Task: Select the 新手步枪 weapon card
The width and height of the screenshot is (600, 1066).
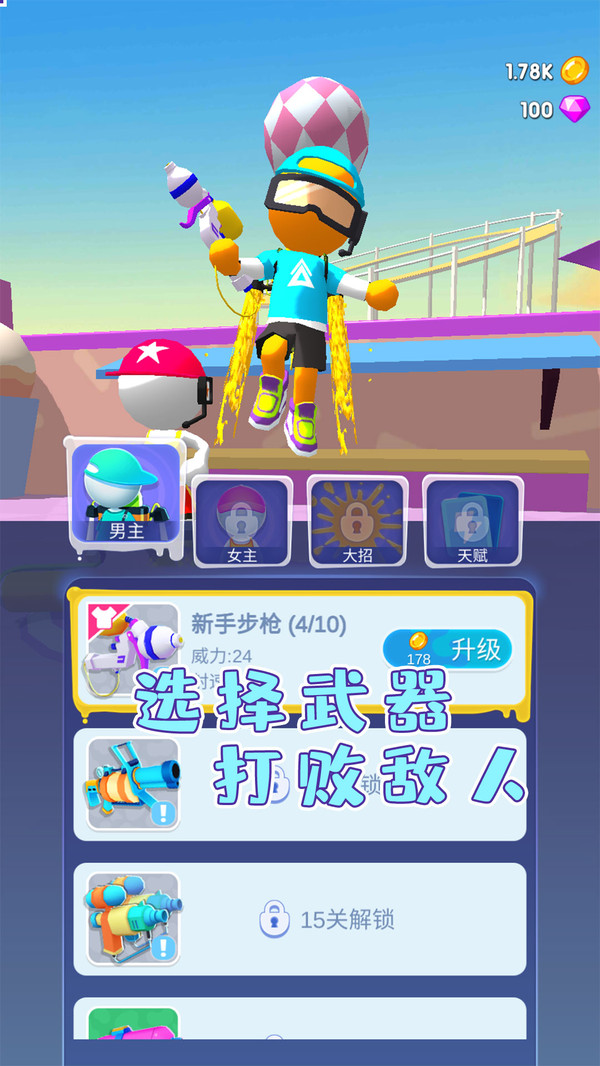Action: point(300,651)
